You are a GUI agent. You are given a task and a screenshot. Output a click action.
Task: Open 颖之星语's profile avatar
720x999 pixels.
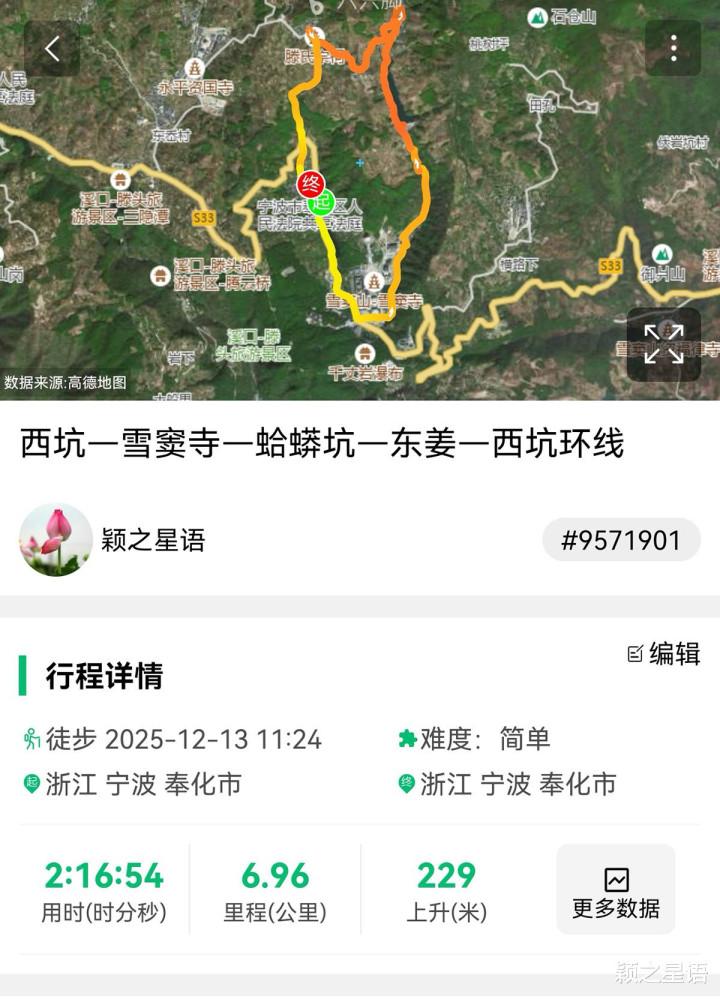click(x=56, y=540)
